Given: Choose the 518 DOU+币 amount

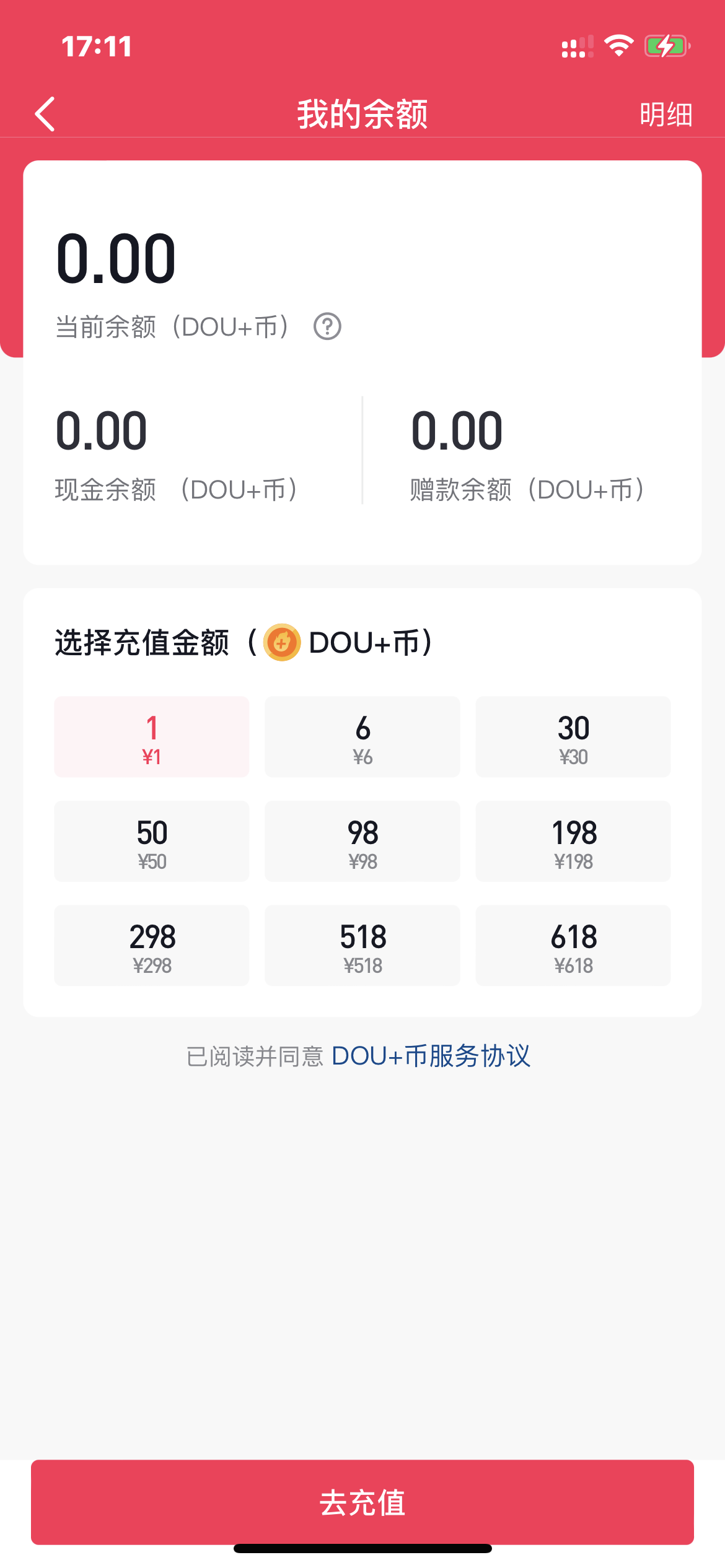Looking at the screenshot, I should [362, 946].
